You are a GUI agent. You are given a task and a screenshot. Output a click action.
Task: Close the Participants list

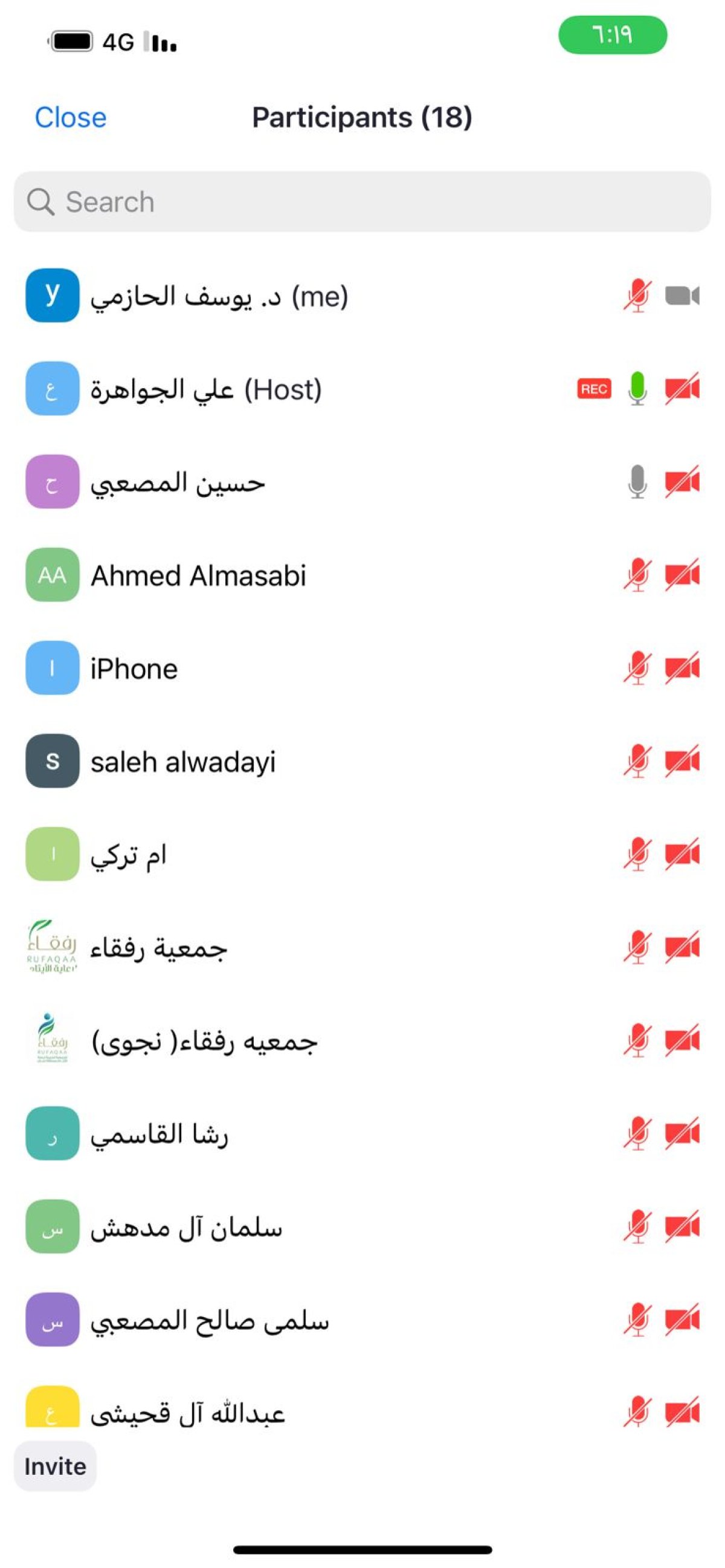[71, 117]
